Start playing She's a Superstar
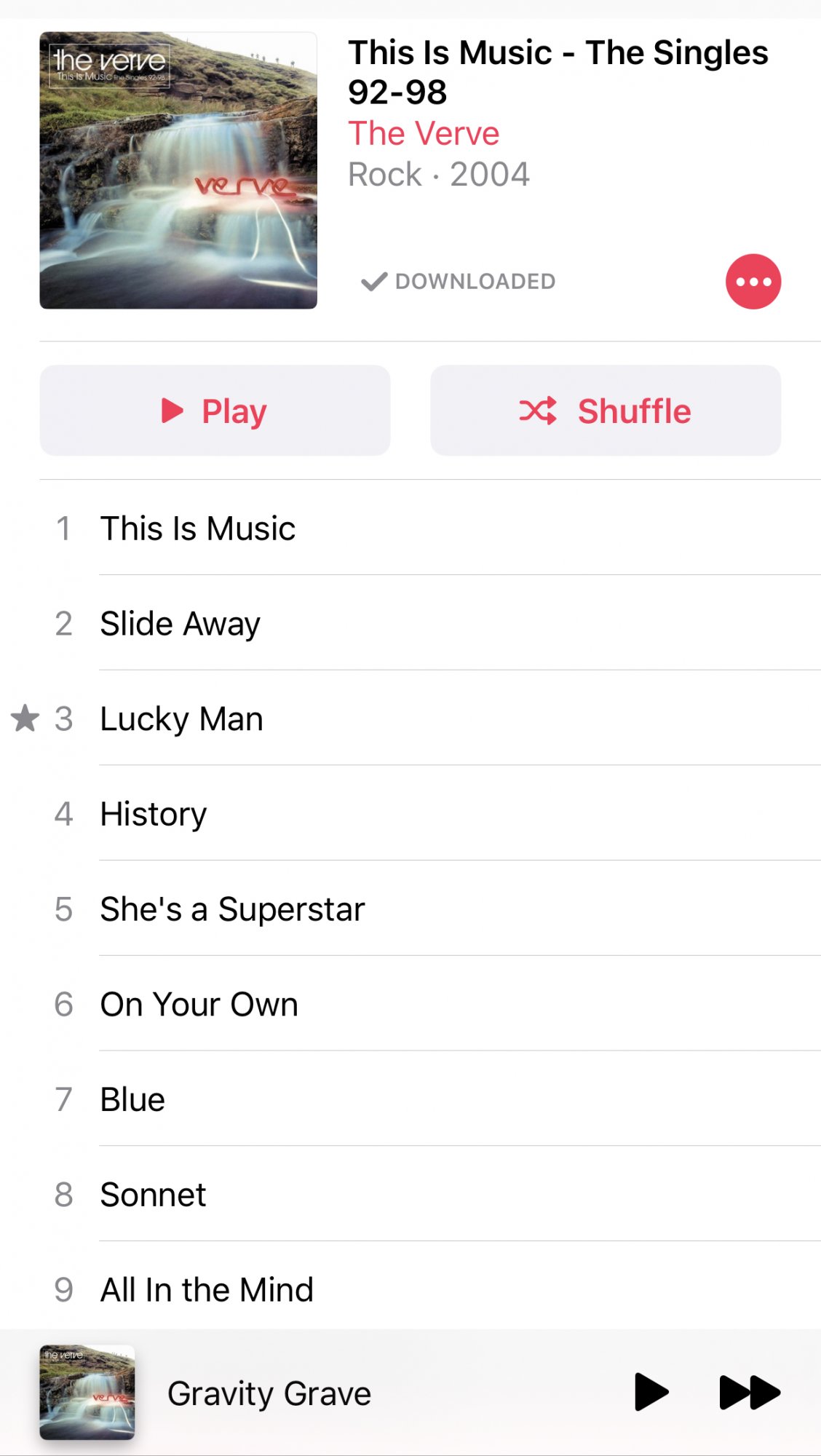The height and width of the screenshot is (1456, 821). [x=232, y=909]
